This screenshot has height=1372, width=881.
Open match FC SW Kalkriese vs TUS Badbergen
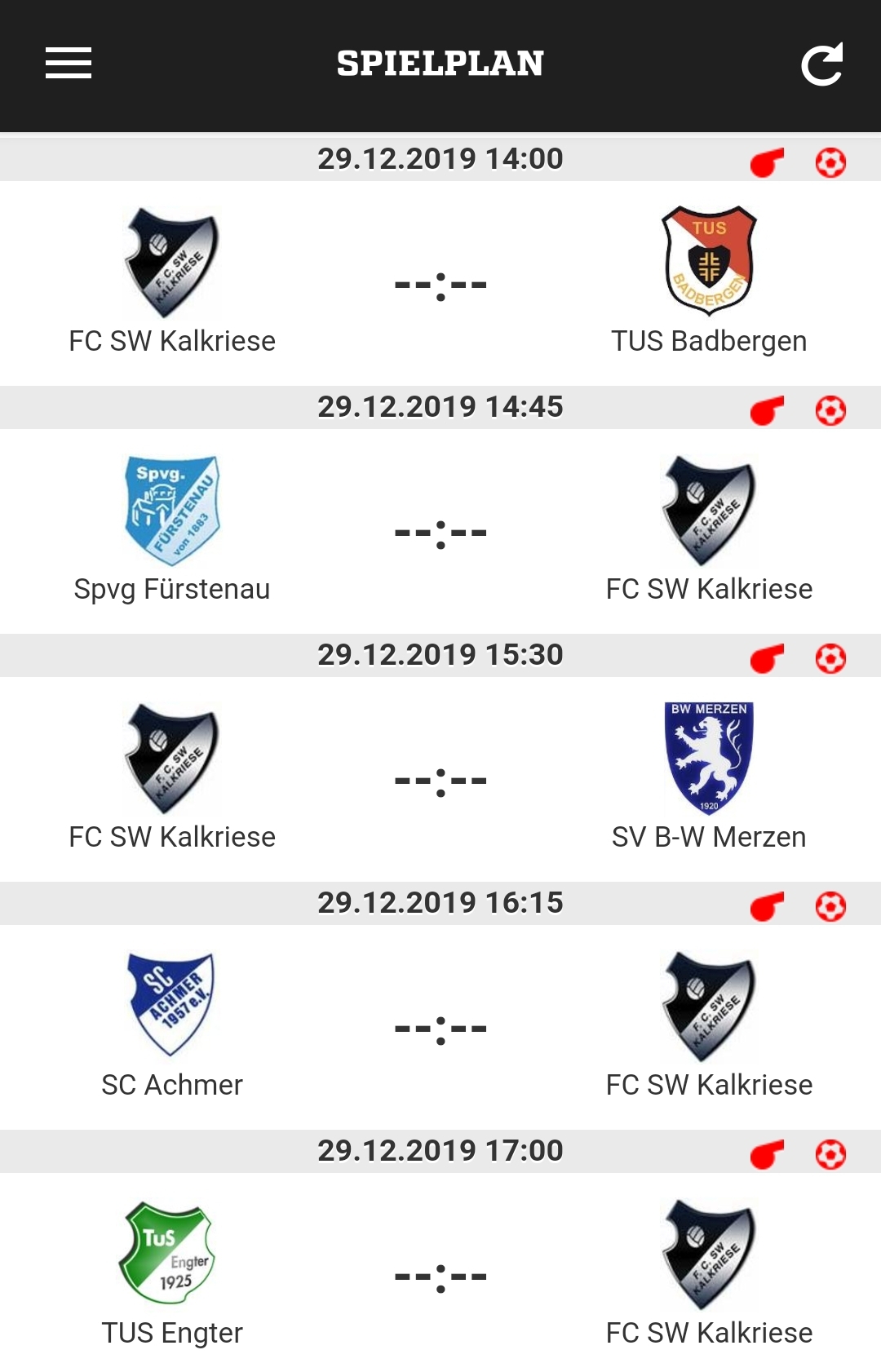point(440,285)
